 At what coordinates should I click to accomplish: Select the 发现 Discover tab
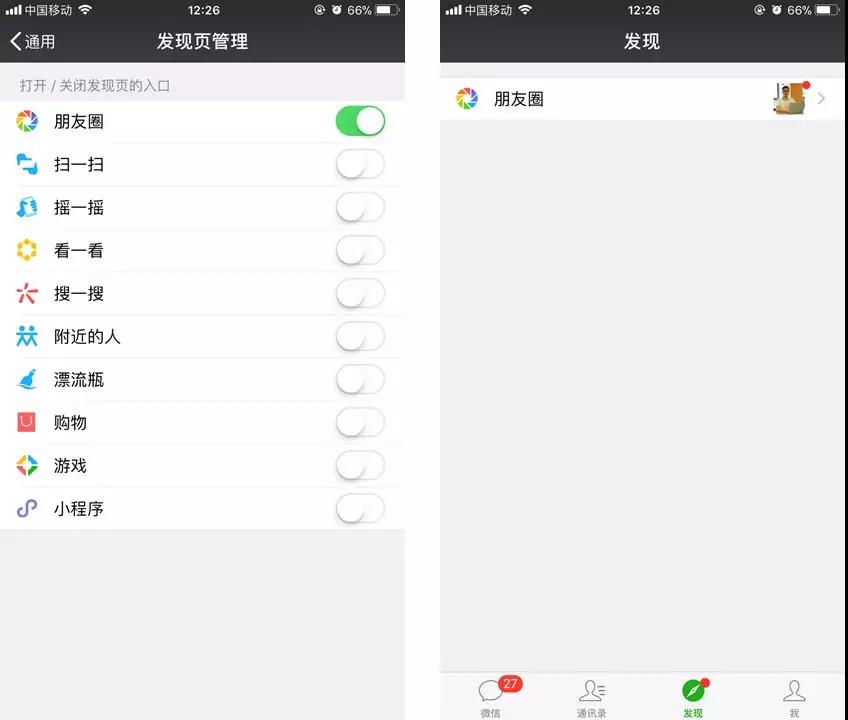tap(693, 697)
